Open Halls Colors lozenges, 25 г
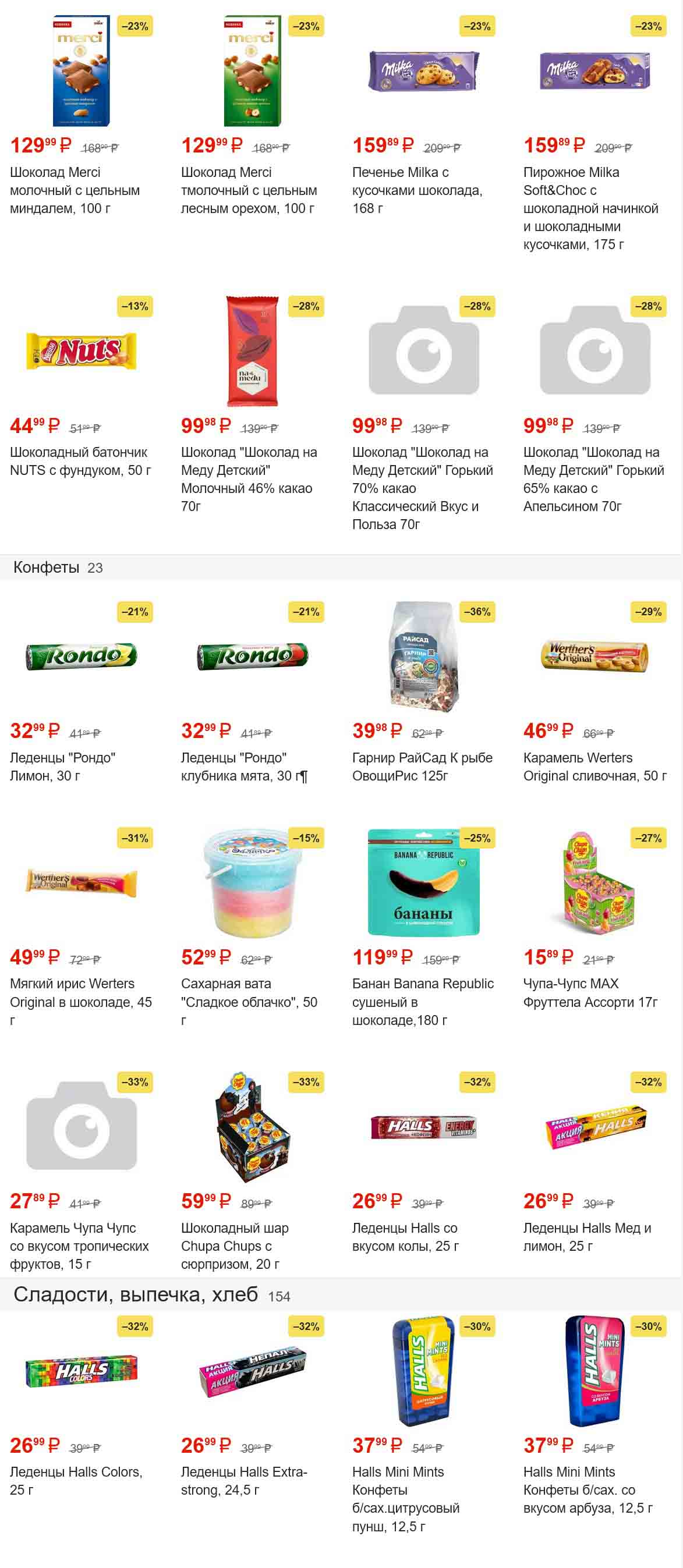683x1568 pixels. [81, 1370]
